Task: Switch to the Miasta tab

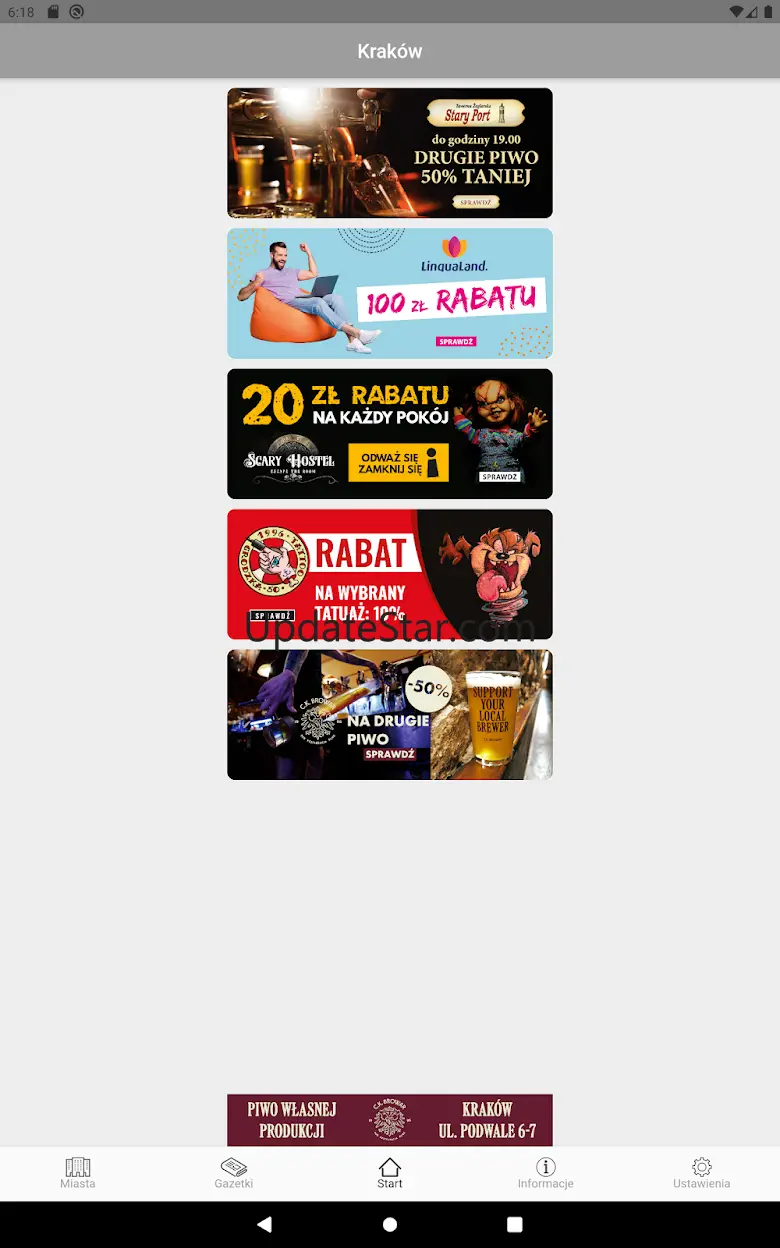Action: pyautogui.click(x=78, y=1174)
